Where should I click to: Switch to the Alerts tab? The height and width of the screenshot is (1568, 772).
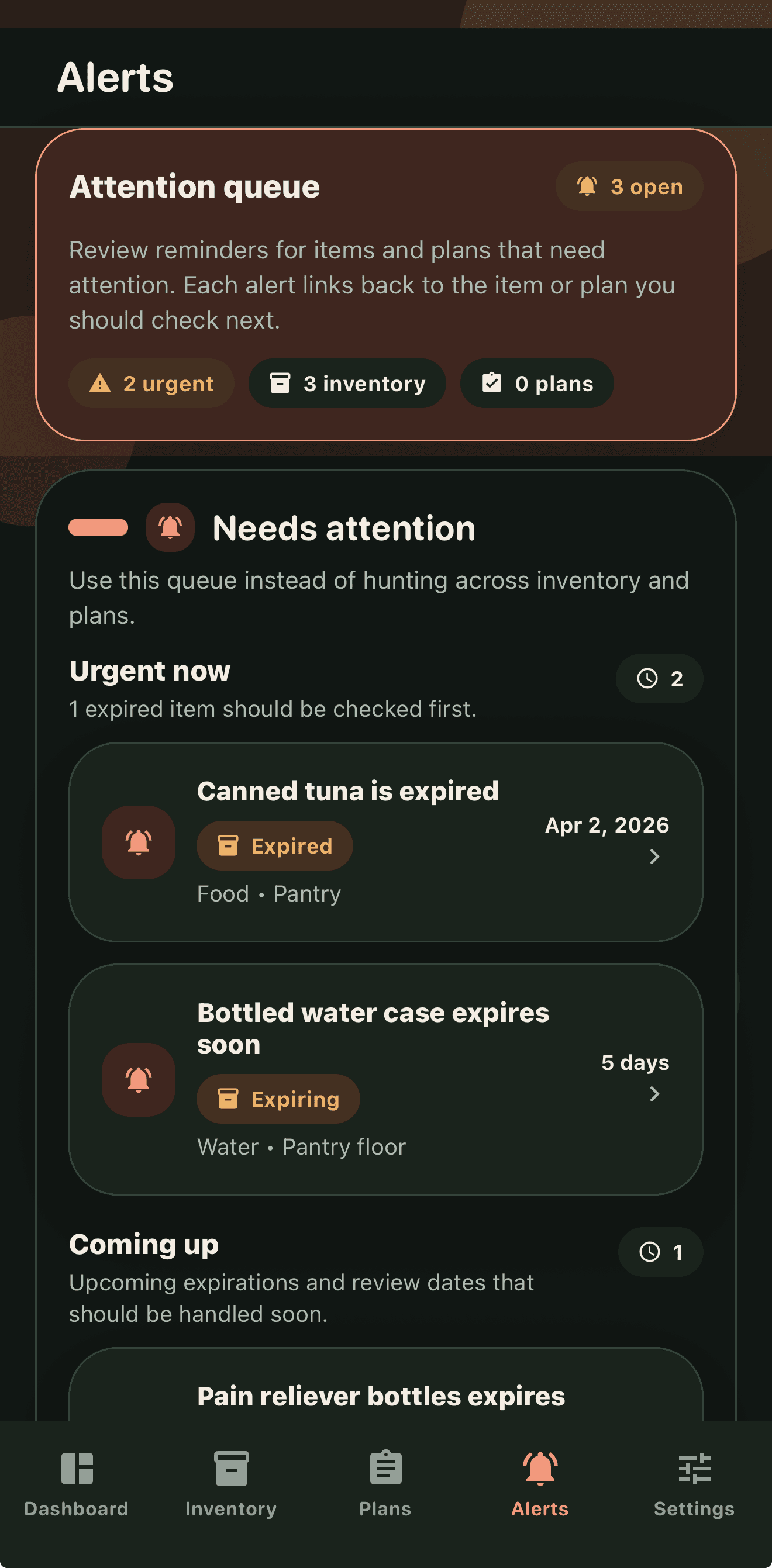(x=540, y=1485)
